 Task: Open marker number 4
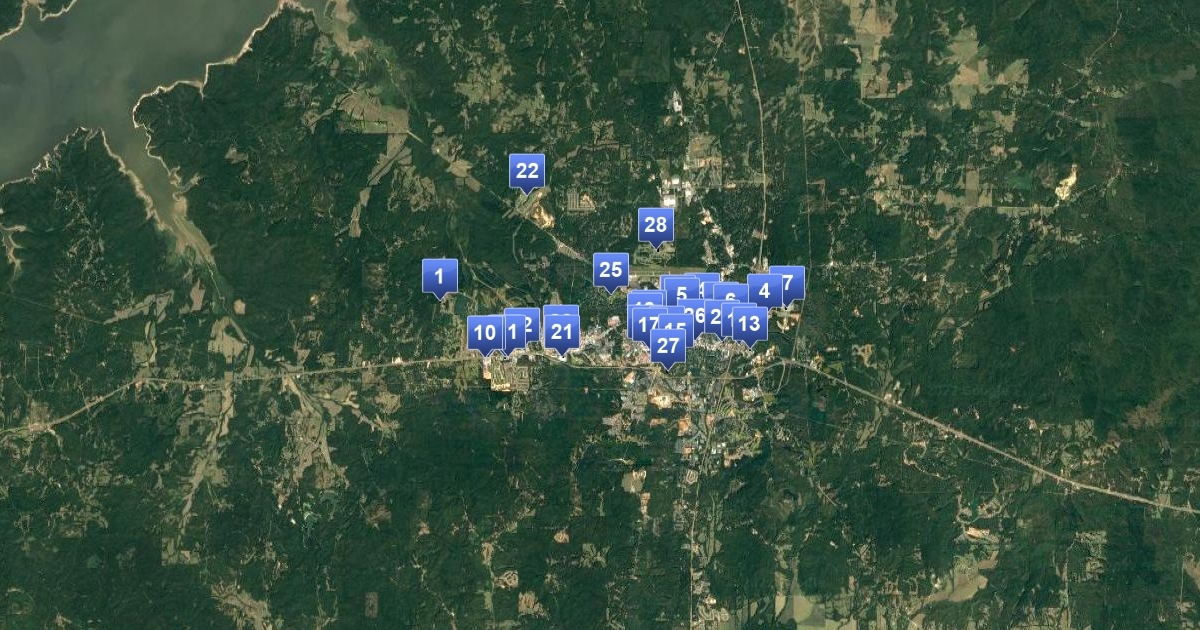coord(766,291)
